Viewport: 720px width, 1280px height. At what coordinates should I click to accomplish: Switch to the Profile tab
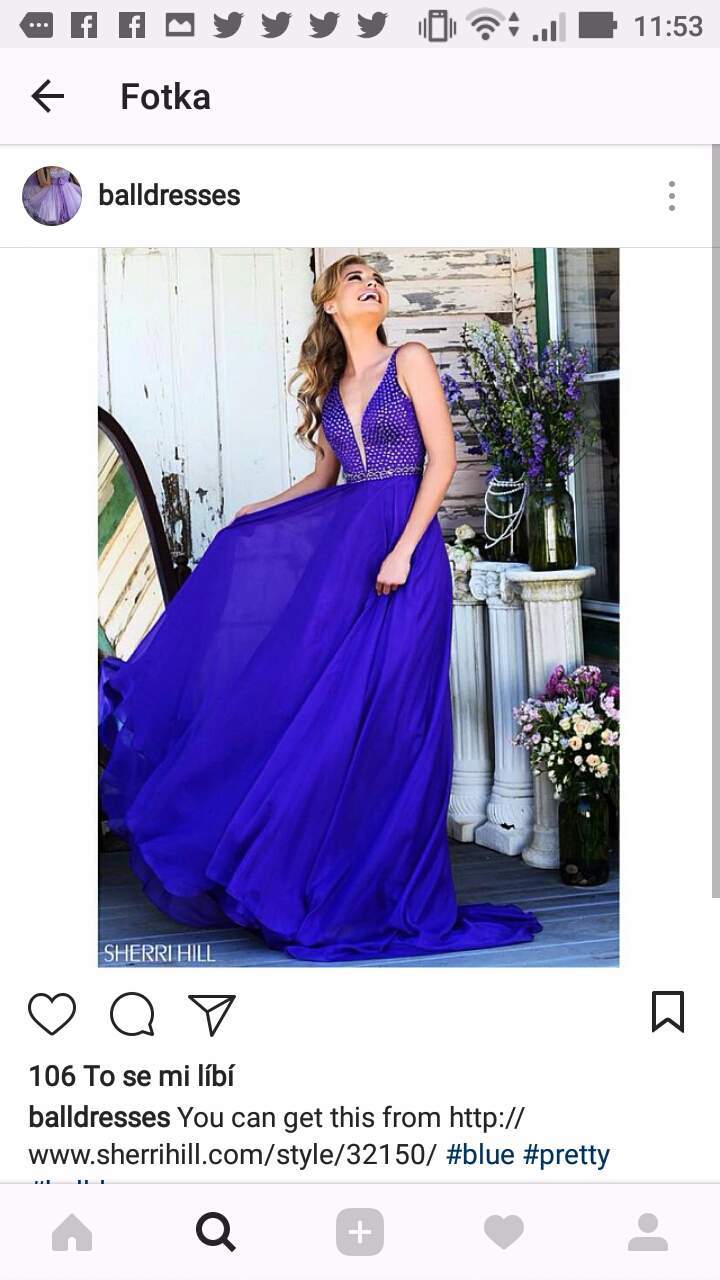(x=648, y=1232)
